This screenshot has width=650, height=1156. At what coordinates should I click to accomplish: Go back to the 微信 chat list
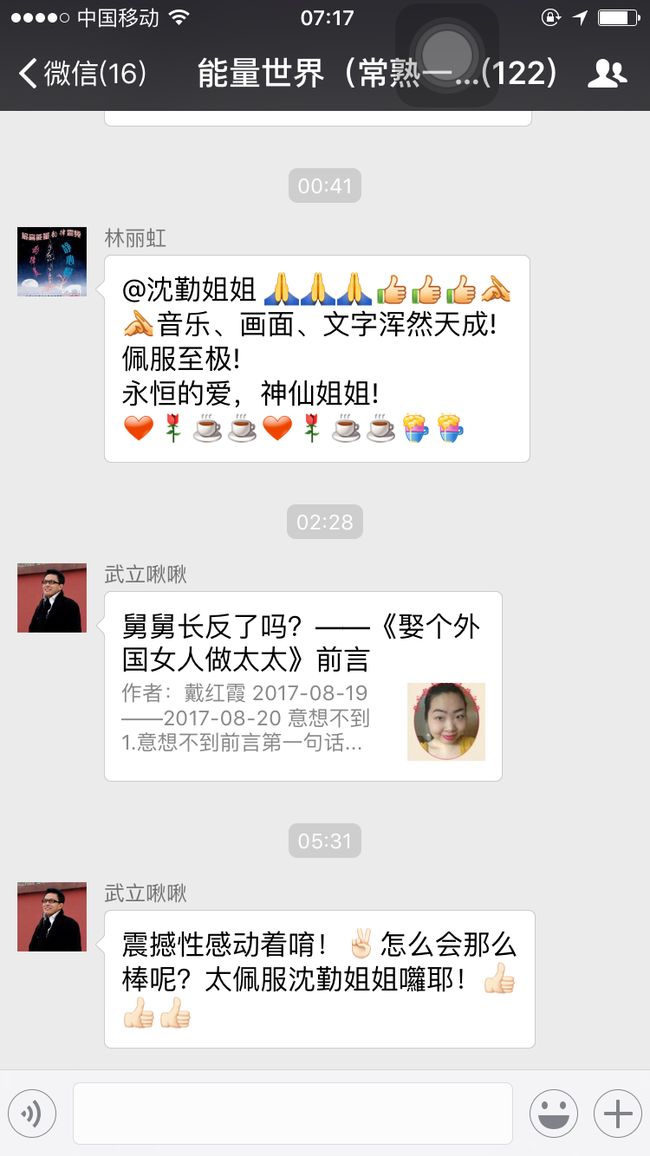tap(82, 73)
